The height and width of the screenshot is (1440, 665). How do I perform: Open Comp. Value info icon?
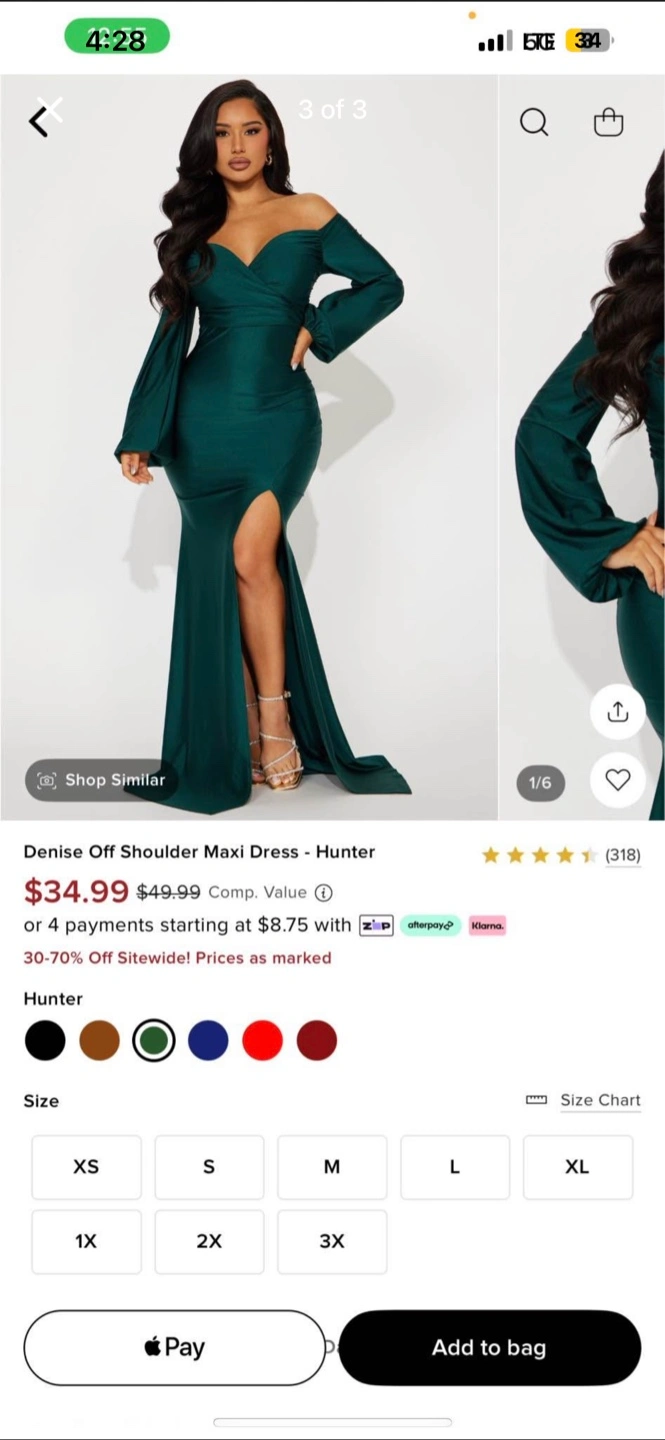(323, 892)
